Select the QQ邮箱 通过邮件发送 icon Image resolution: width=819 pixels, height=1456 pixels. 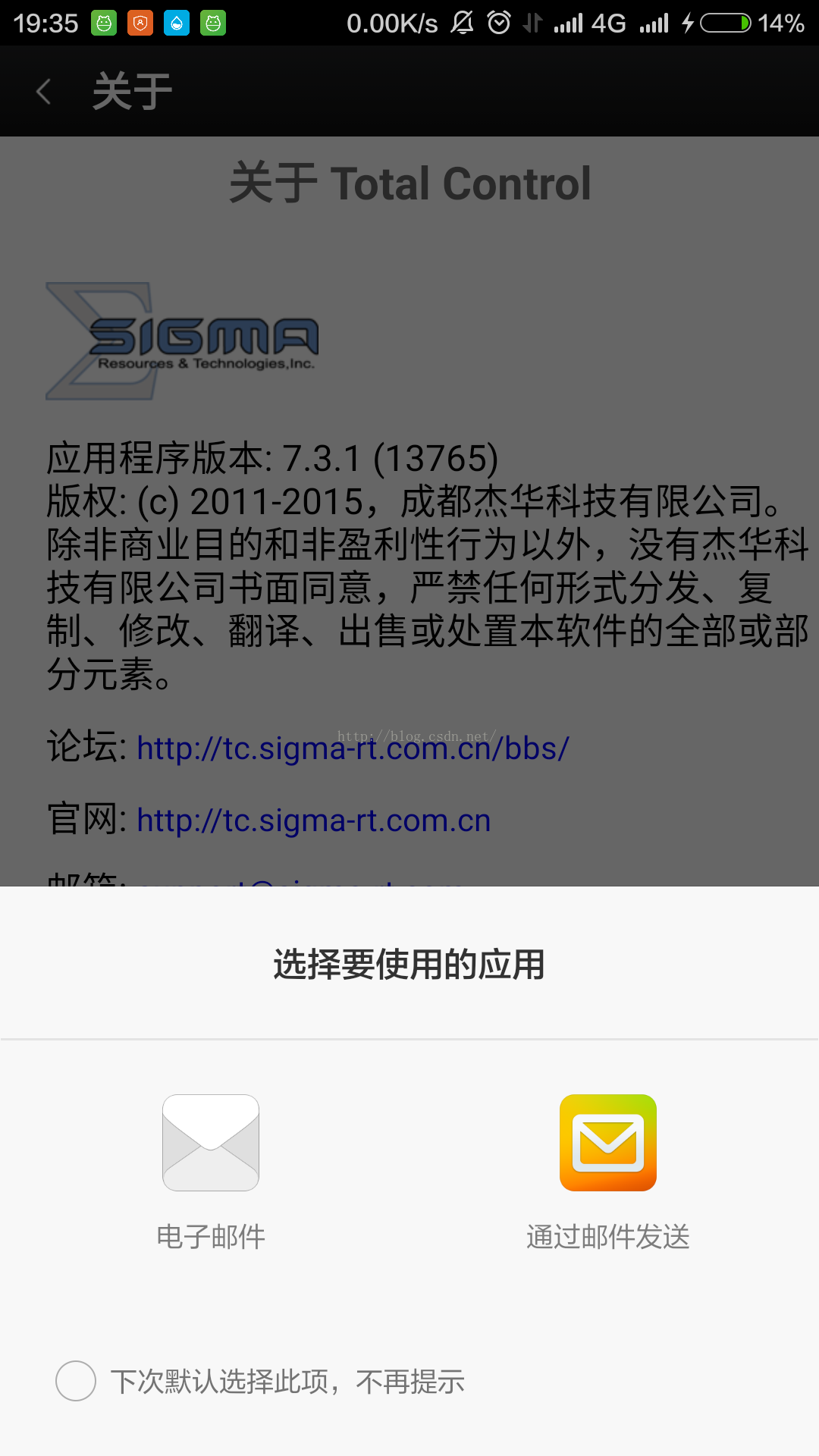tap(607, 1143)
